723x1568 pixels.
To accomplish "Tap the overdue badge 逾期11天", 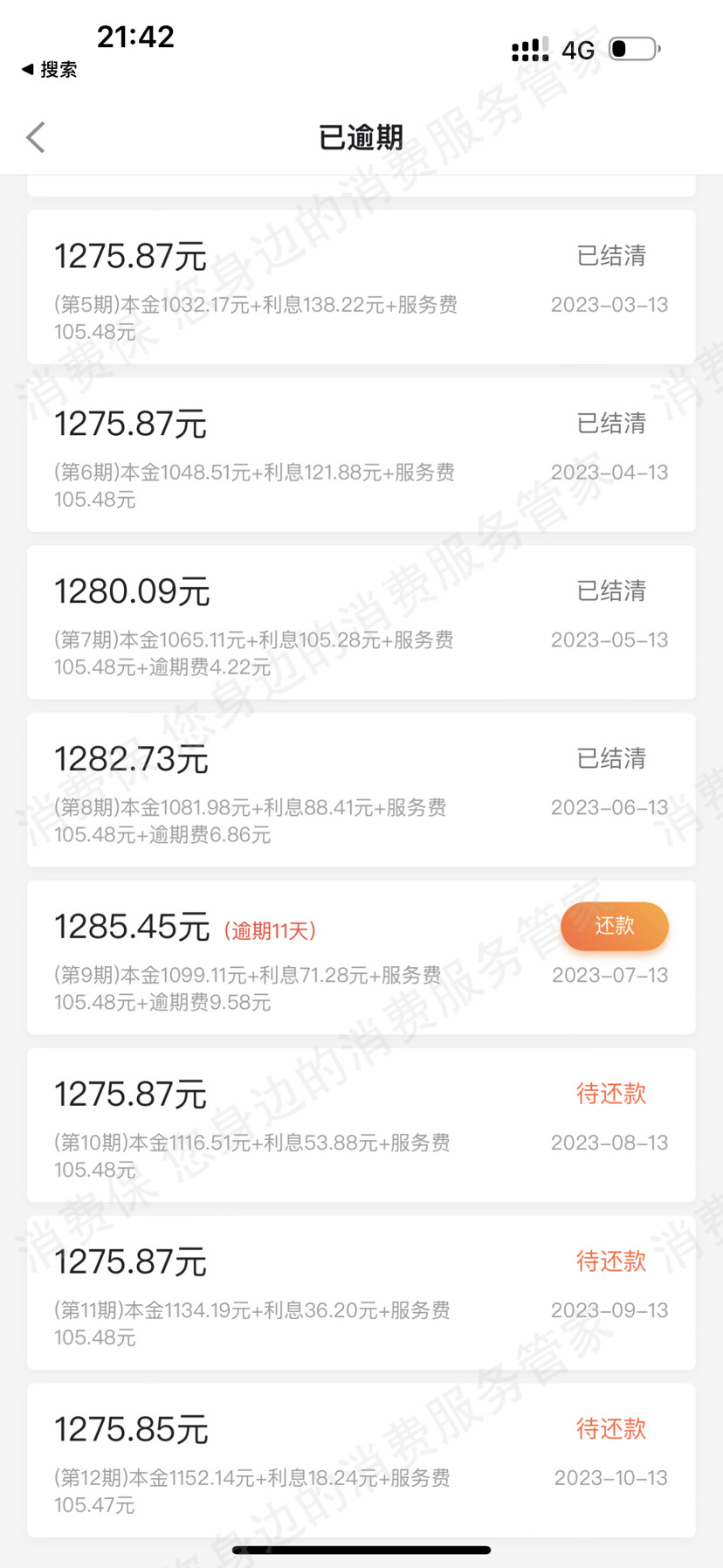I will pos(272,929).
